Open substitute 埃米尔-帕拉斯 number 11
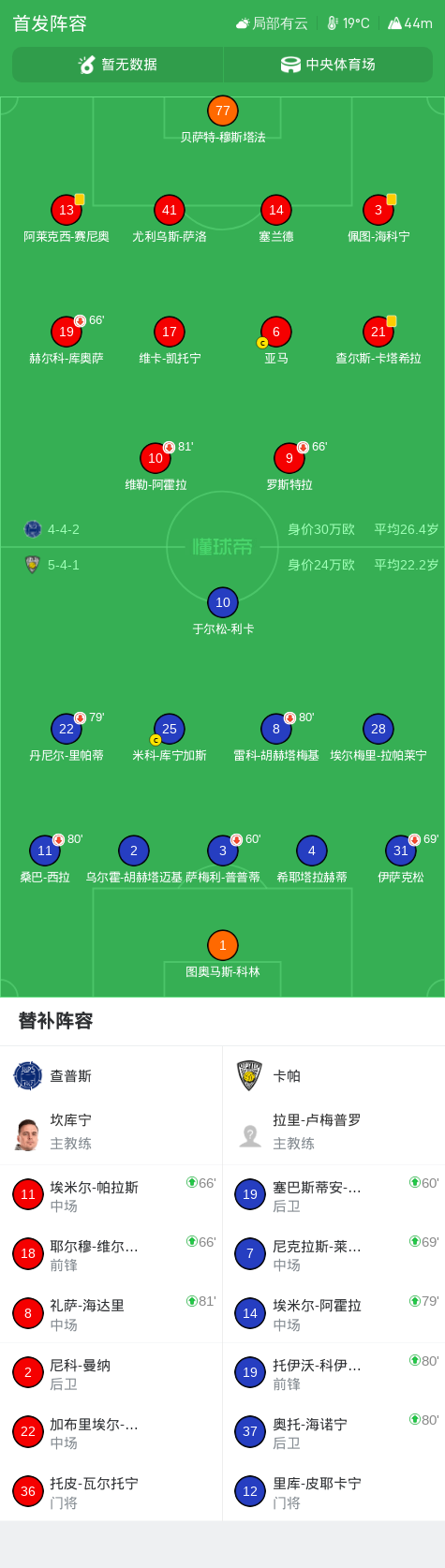 tap(111, 1194)
